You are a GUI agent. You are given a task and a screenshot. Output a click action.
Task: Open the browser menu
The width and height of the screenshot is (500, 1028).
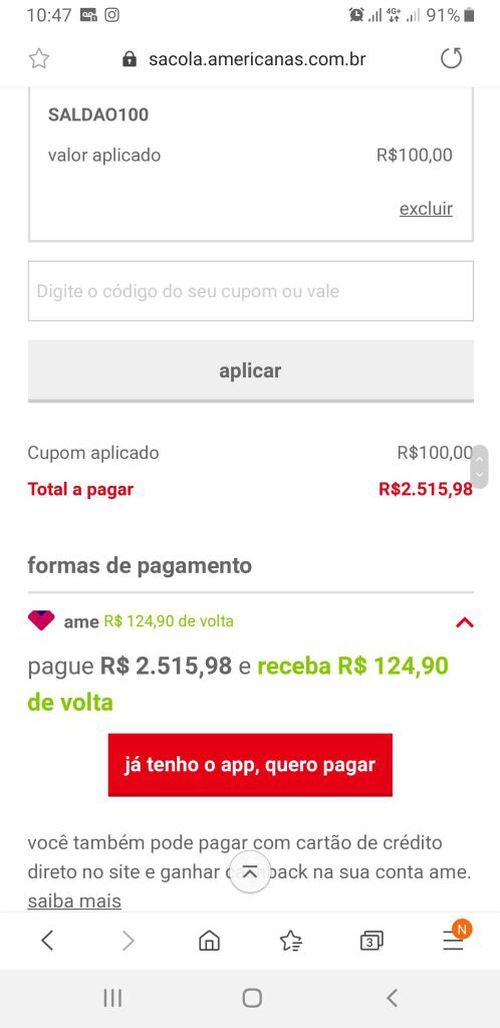coord(453,940)
